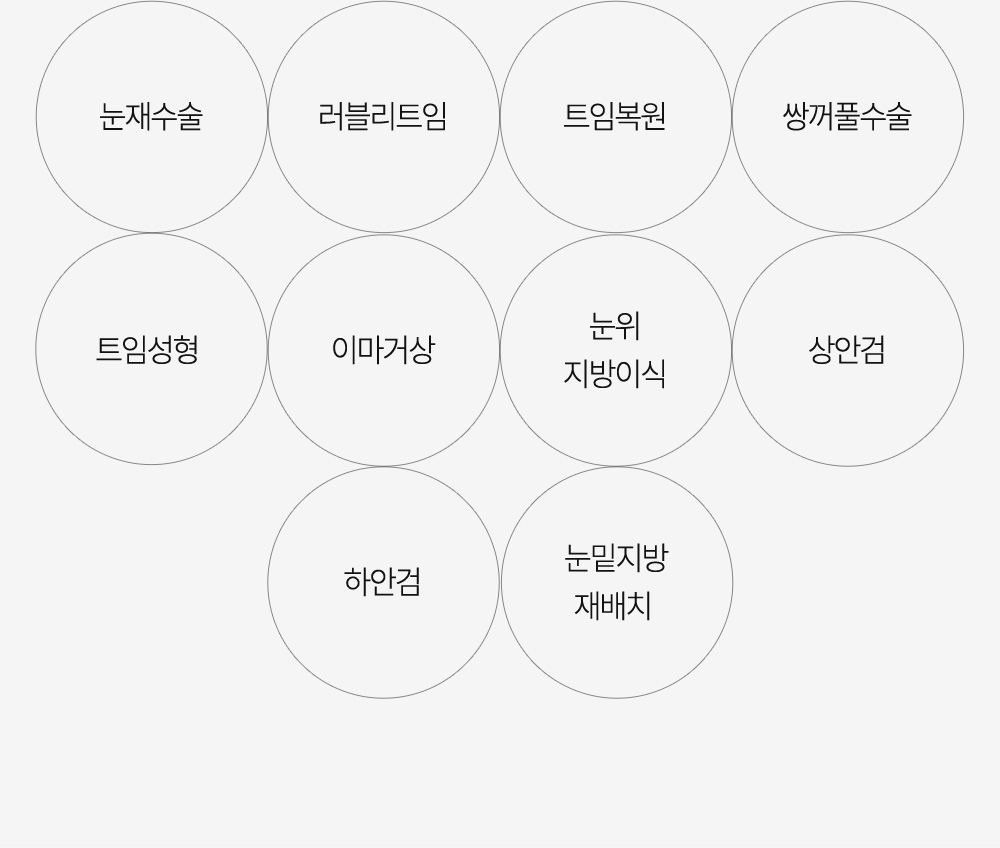The image size is (1000, 848).
Task: Open the 눈재수술 category
Action: [x=151, y=117]
